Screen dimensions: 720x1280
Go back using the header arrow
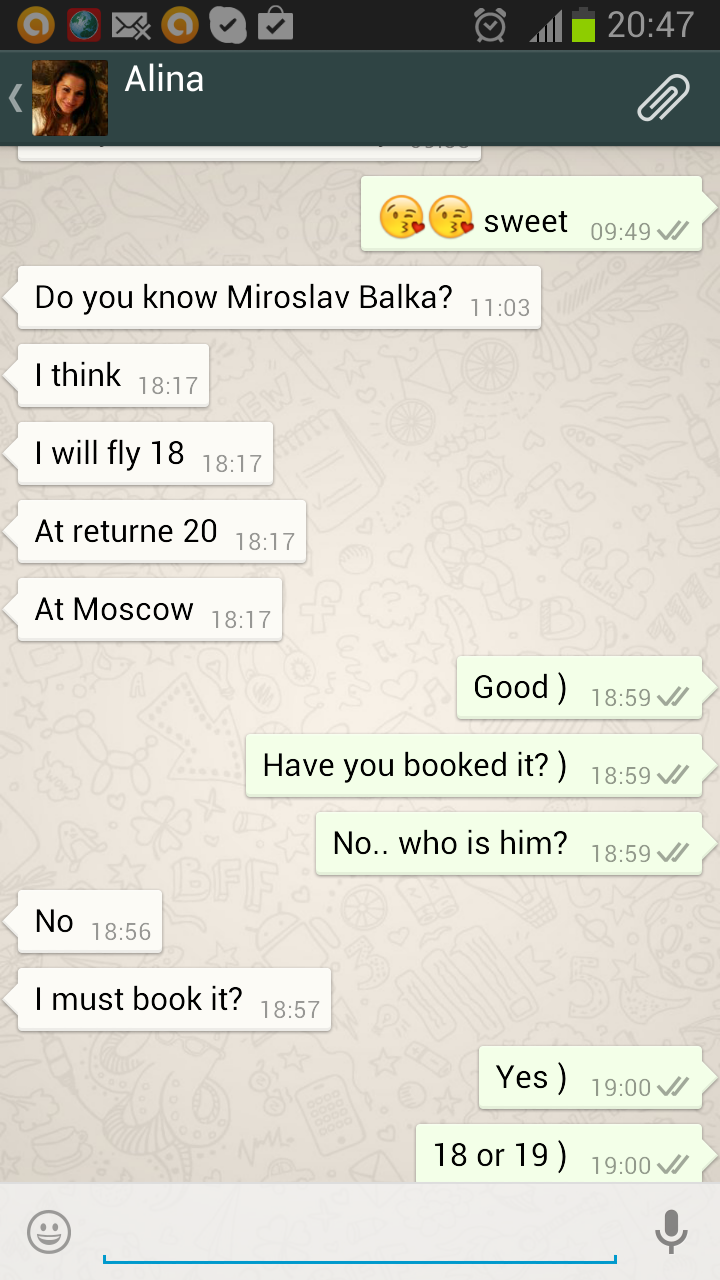15,98
